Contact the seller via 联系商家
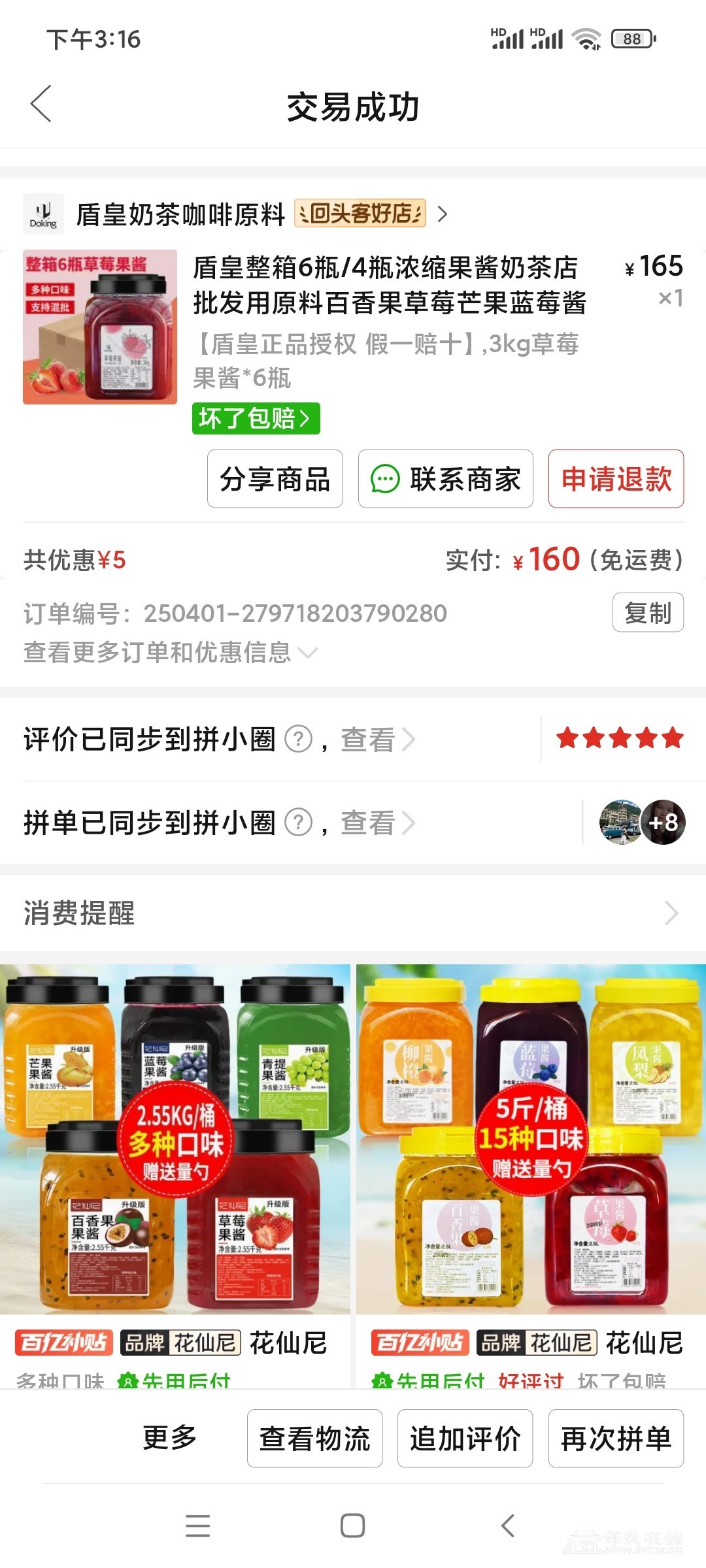706x1568 pixels. coord(445,479)
